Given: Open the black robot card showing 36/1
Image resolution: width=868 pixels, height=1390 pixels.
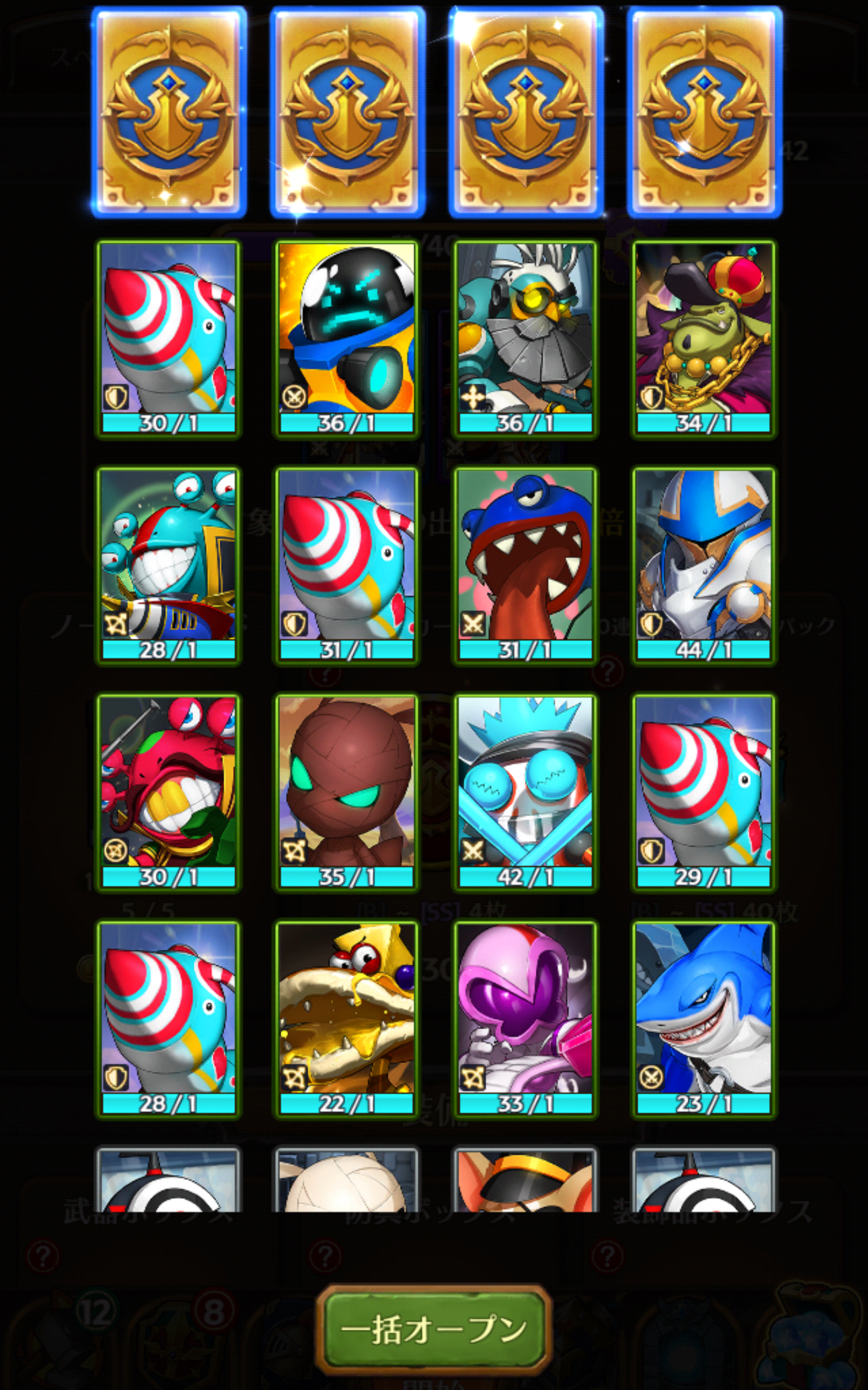Looking at the screenshot, I should click(347, 338).
